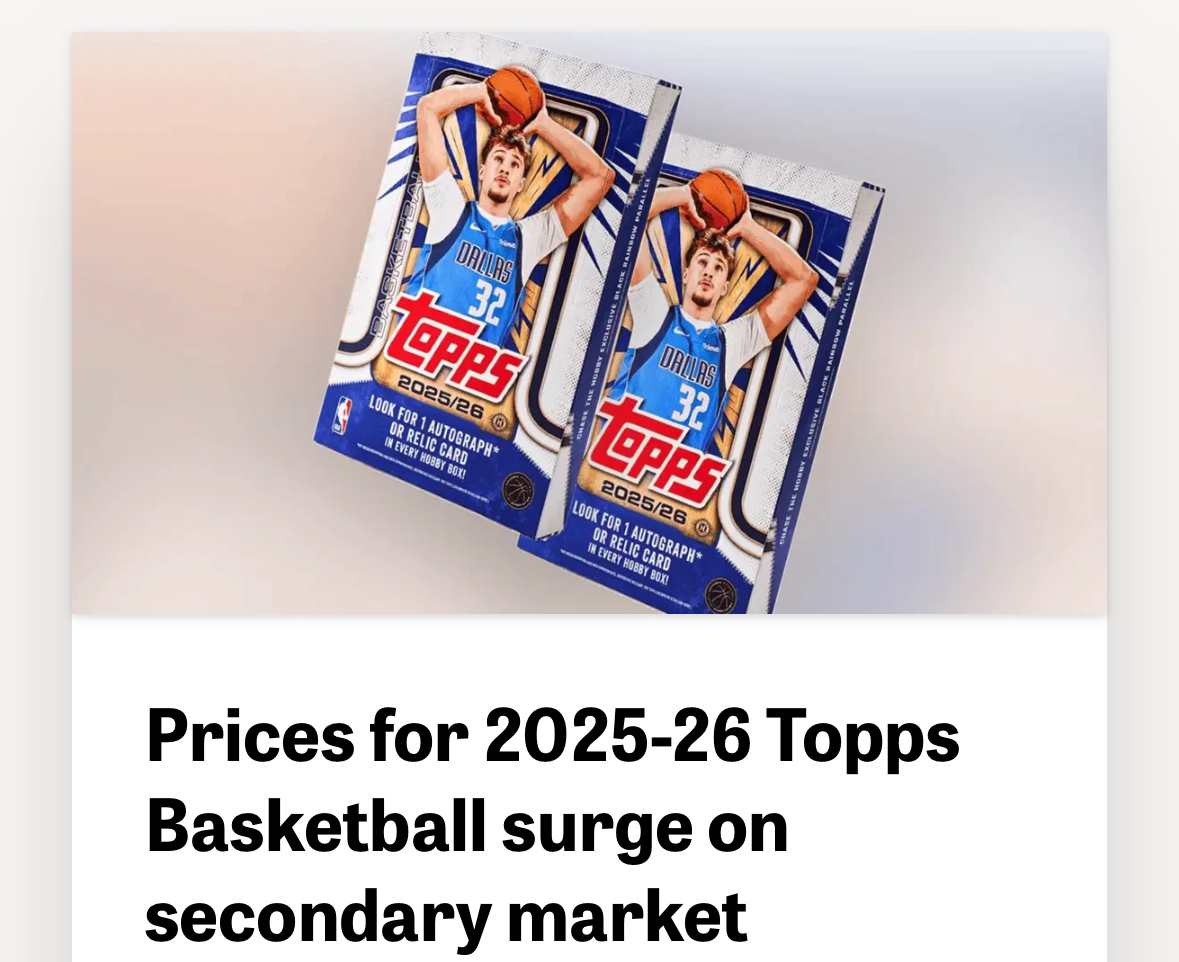Open the 2025-26 Topps Basketball prices article
The image size is (1179, 962).
pos(552,826)
